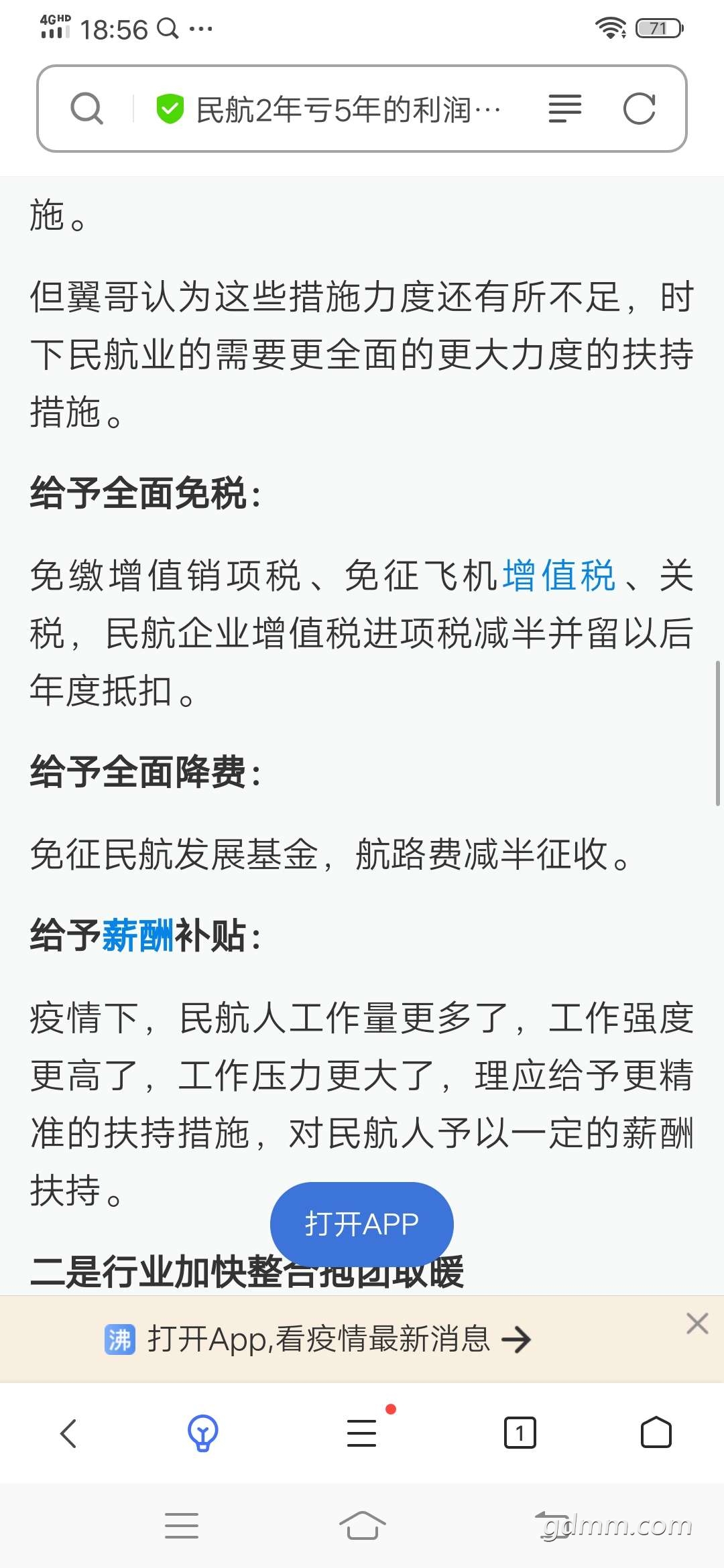Tap the 打开APP button

tap(362, 1224)
